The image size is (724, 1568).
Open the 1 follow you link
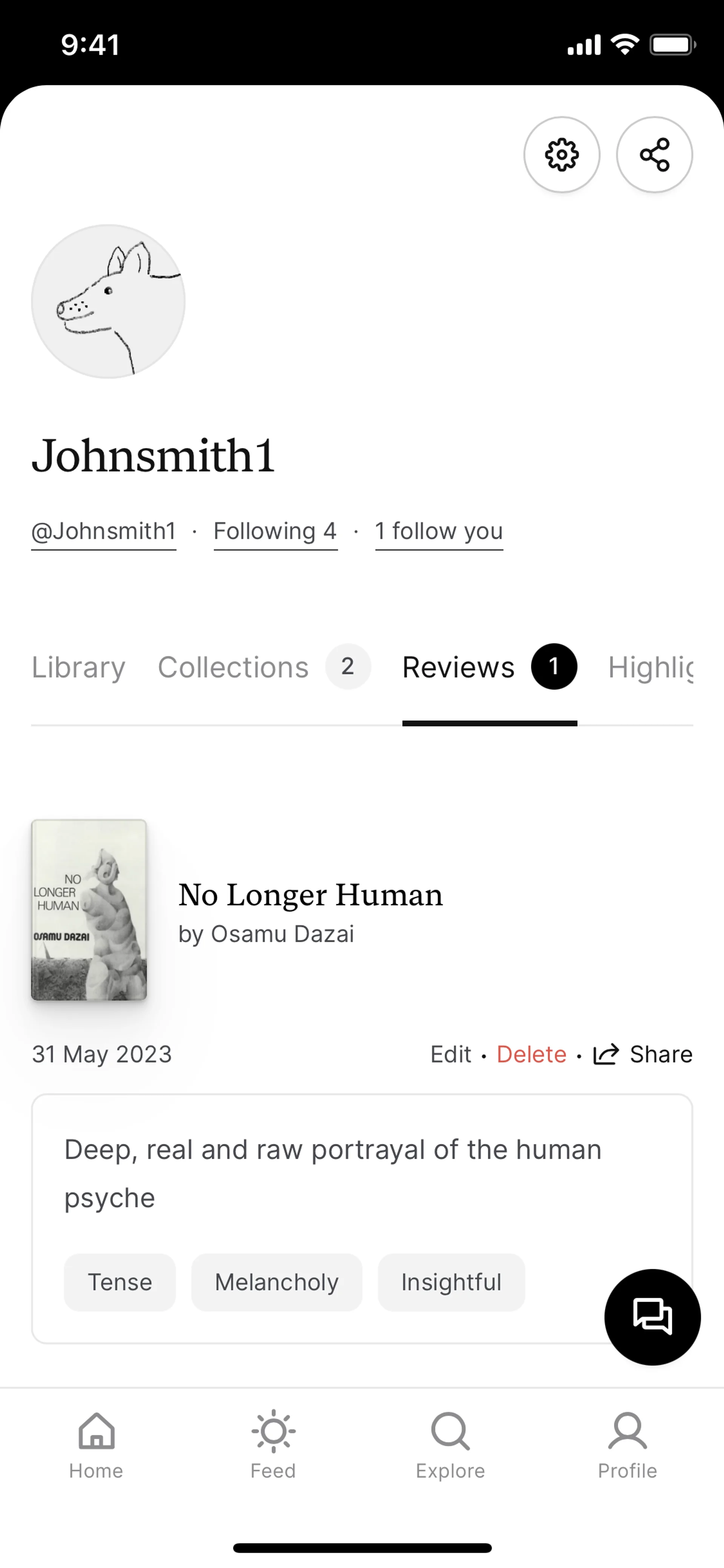coord(439,531)
